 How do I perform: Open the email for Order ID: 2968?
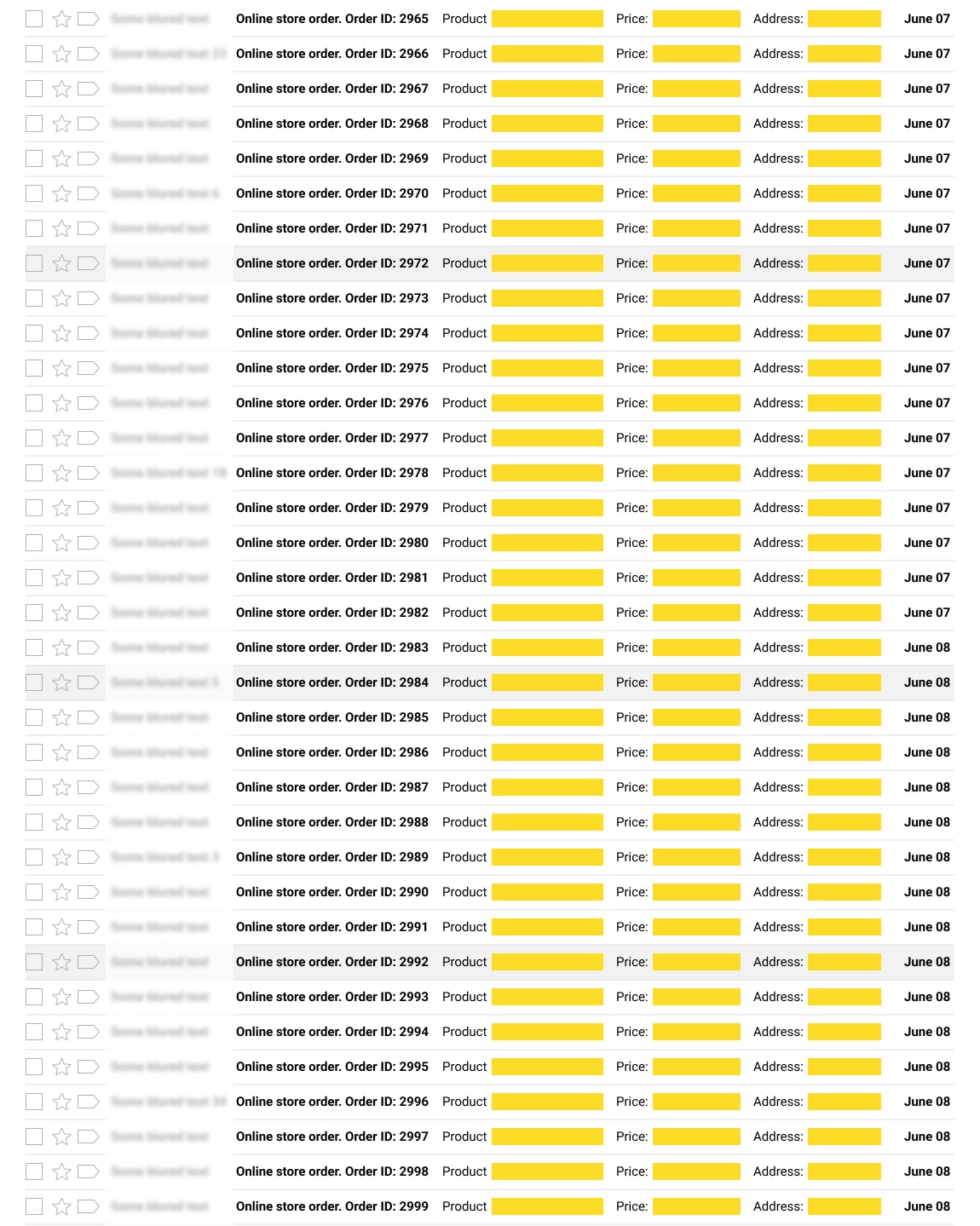click(x=331, y=124)
